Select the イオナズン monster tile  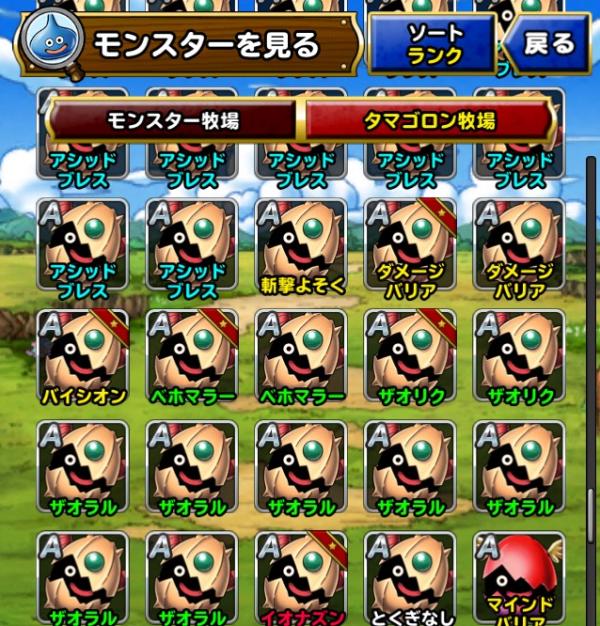[301, 578]
